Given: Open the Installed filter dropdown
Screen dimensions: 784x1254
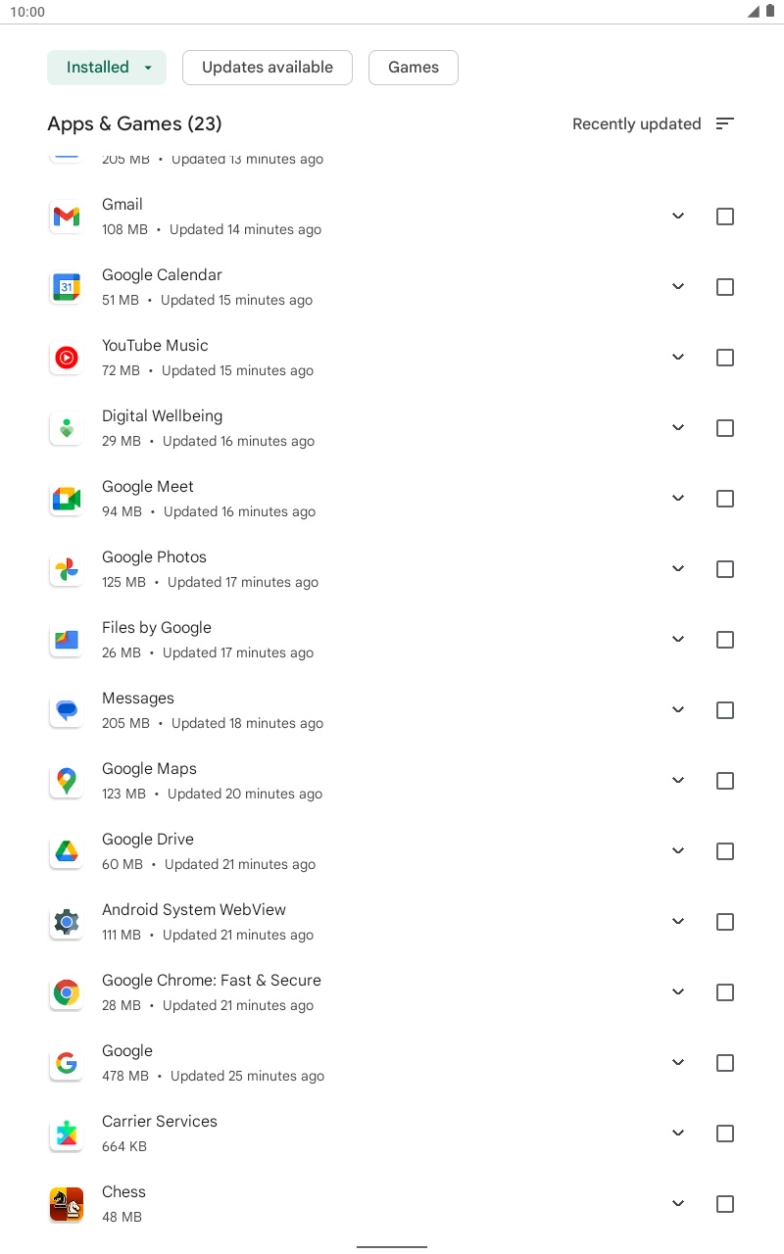Looking at the screenshot, I should click(x=106, y=67).
